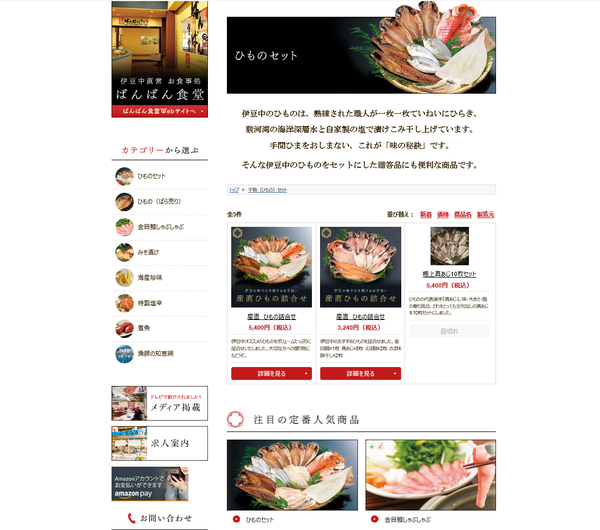This screenshot has height=530, width=600.
Task: Open the 極上真あじ10枚セット product
Action: click(x=449, y=274)
